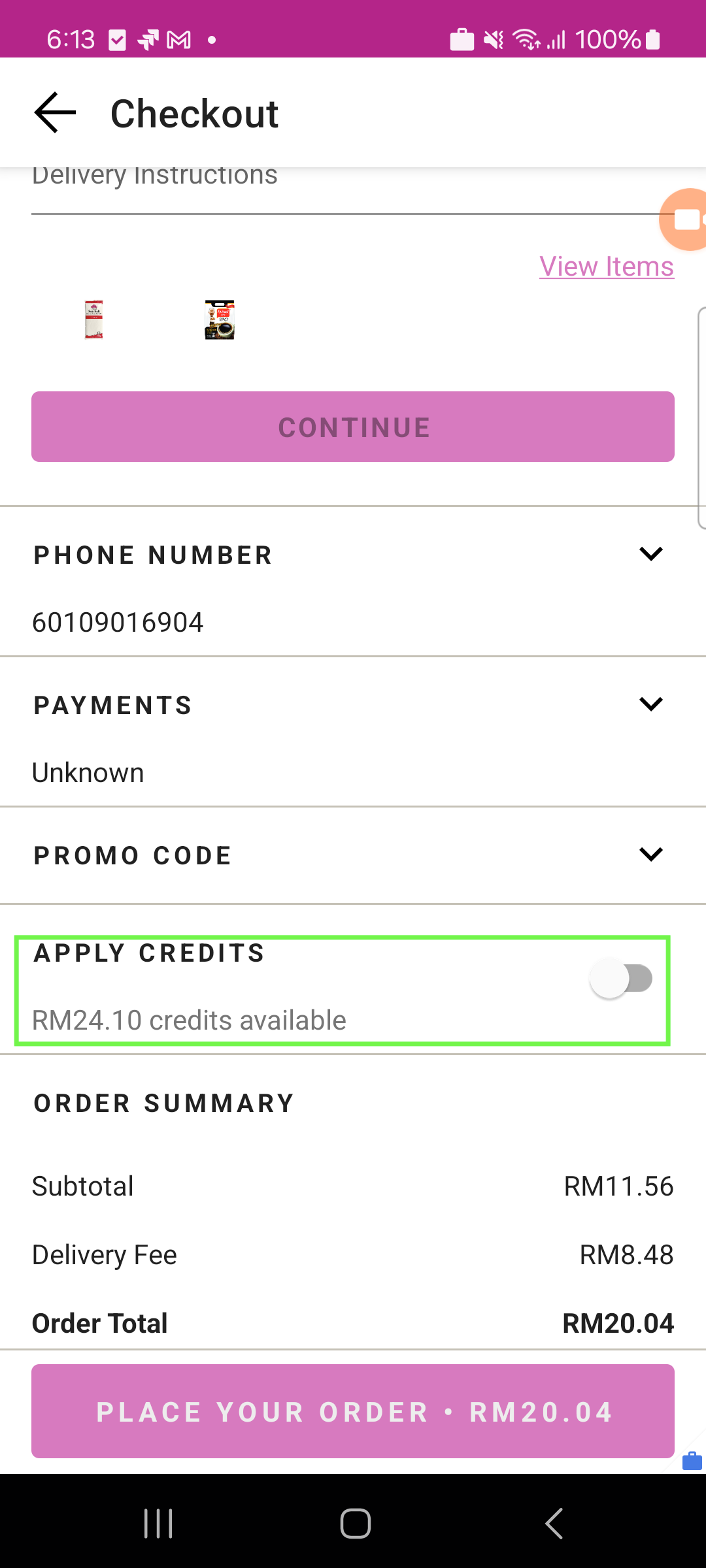Go back from Checkout screen
The image size is (706, 1568).
tap(56, 113)
